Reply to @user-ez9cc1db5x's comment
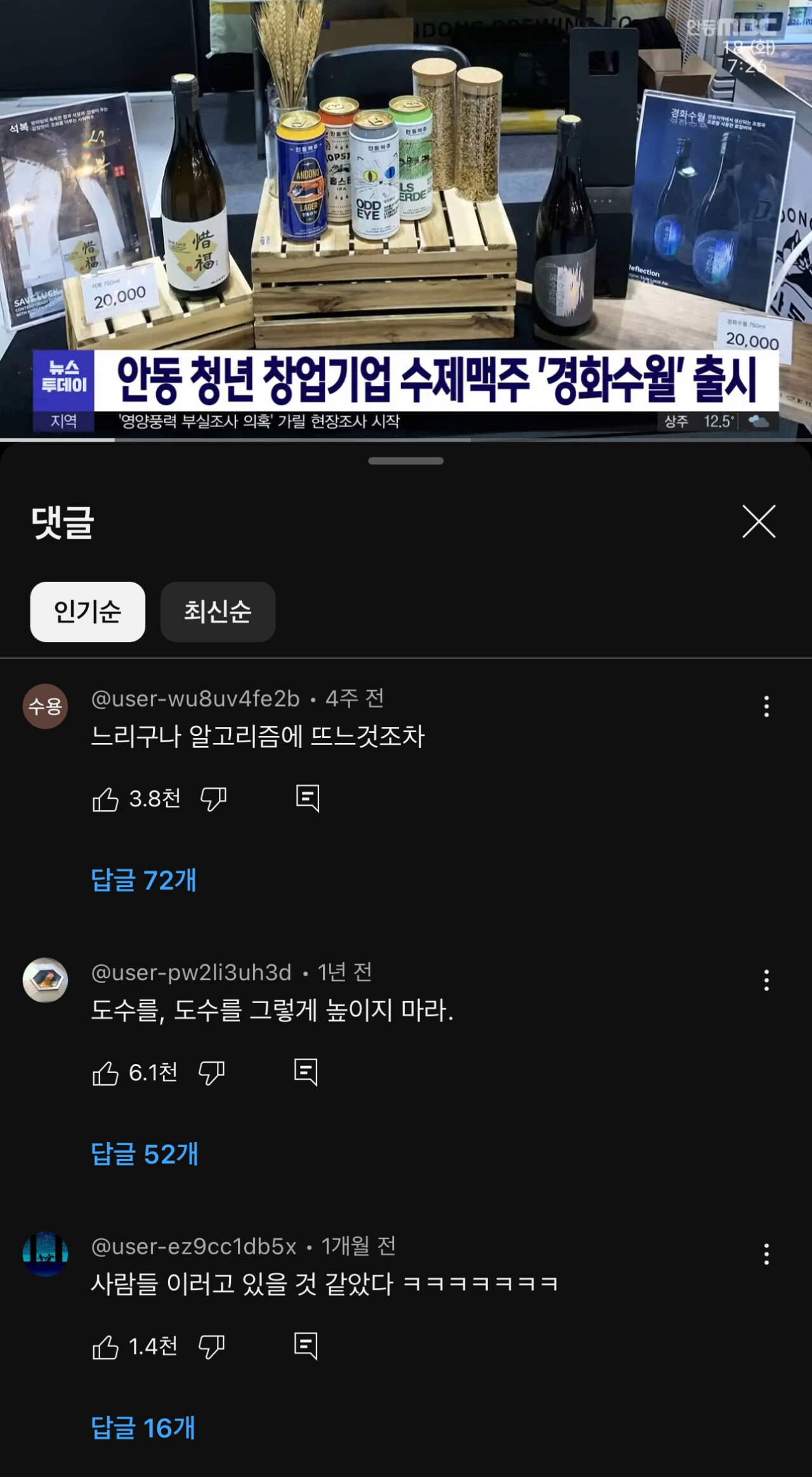This screenshot has height=1477, width=812. (x=306, y=1346)
